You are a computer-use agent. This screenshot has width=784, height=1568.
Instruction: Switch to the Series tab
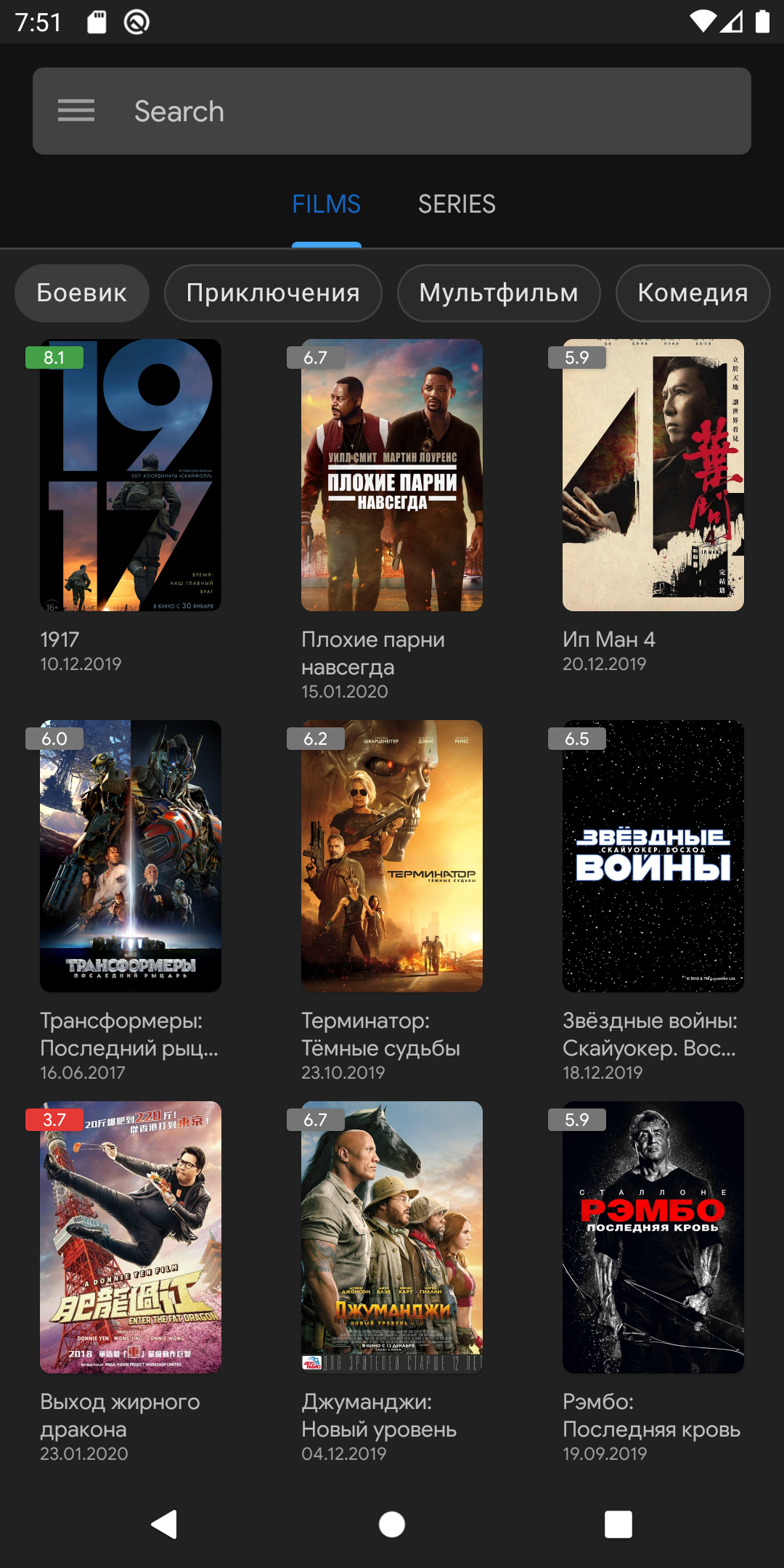click(x=457, y=205)
